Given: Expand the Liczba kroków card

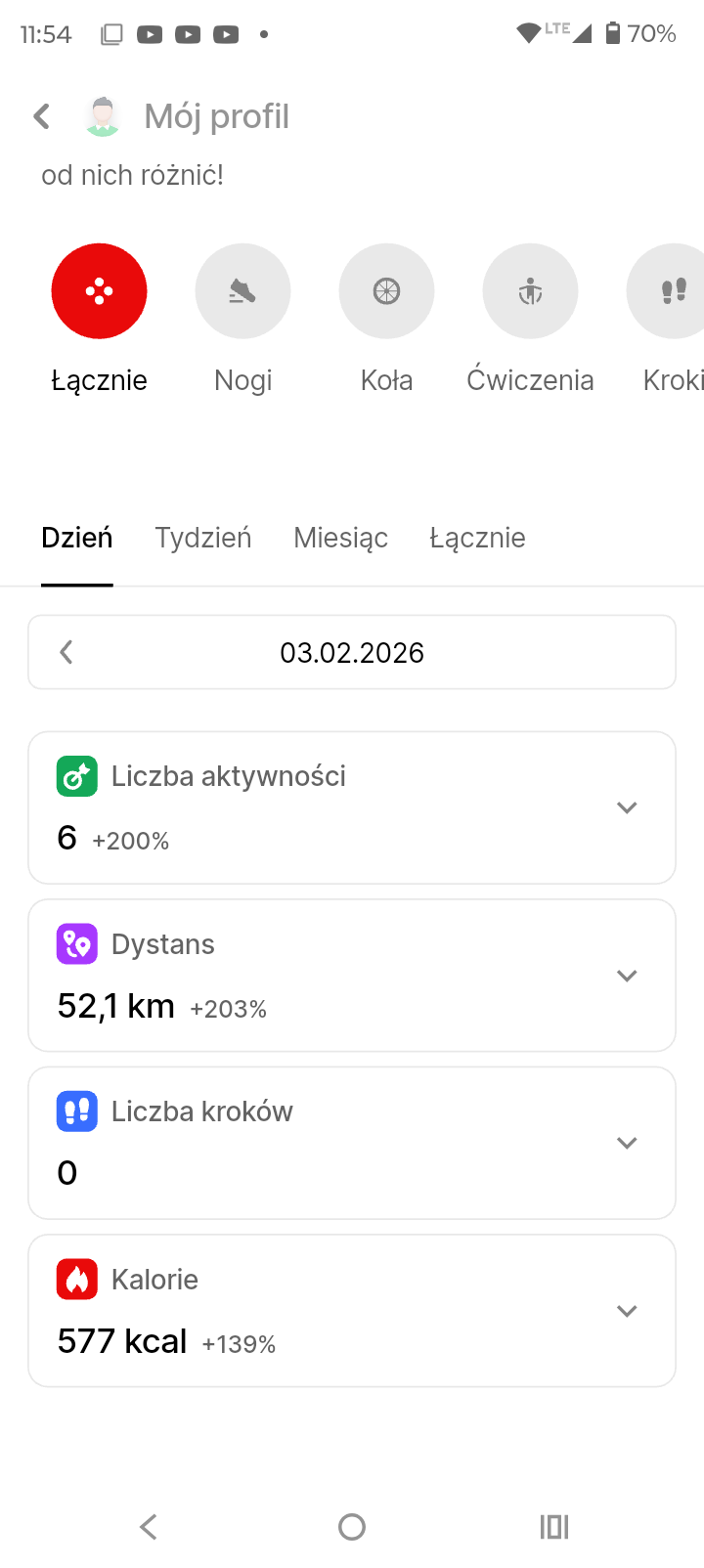Looking at the screenshot, I should tap(627, 1143).
